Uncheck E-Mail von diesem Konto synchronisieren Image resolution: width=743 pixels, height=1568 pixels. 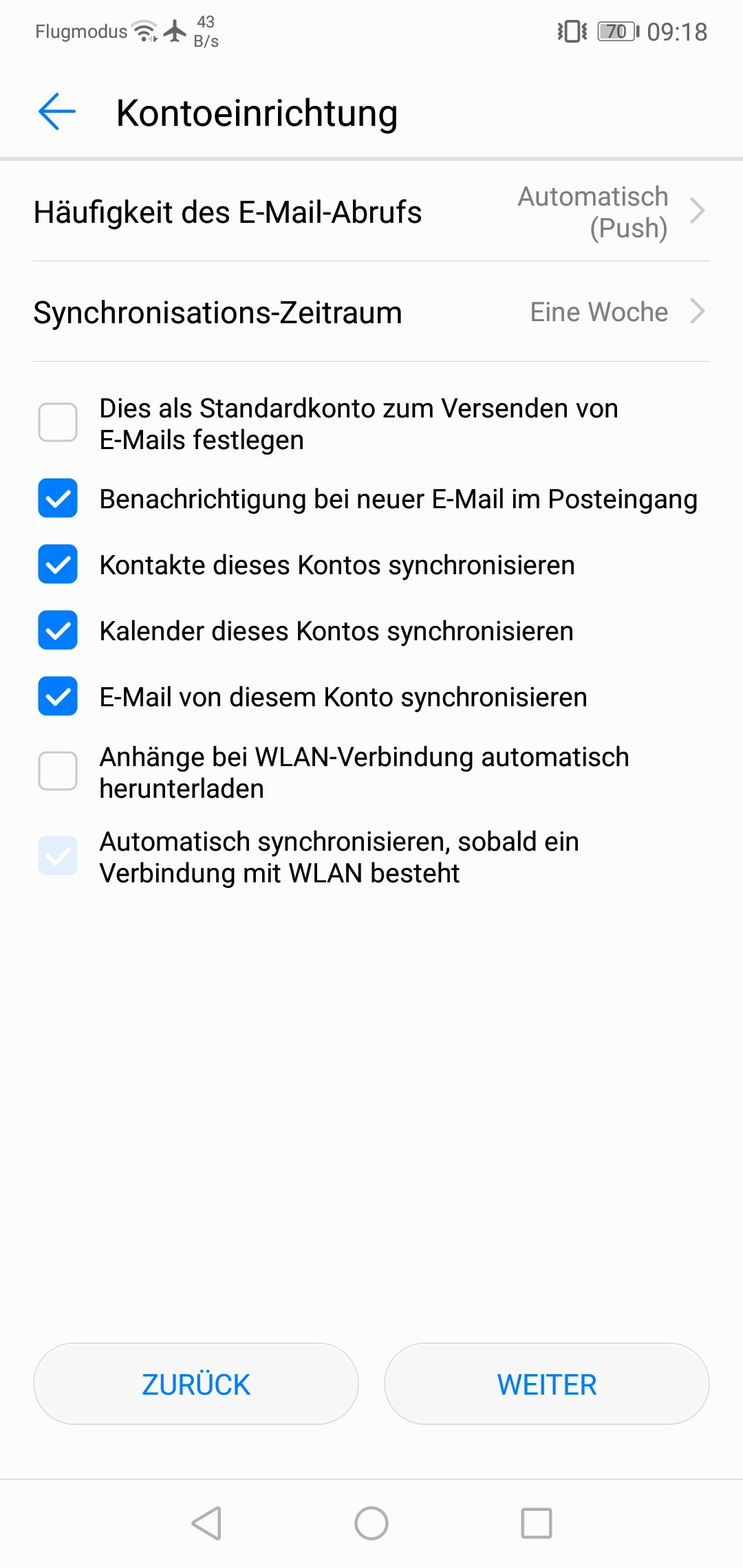click(x=58, y=697)
